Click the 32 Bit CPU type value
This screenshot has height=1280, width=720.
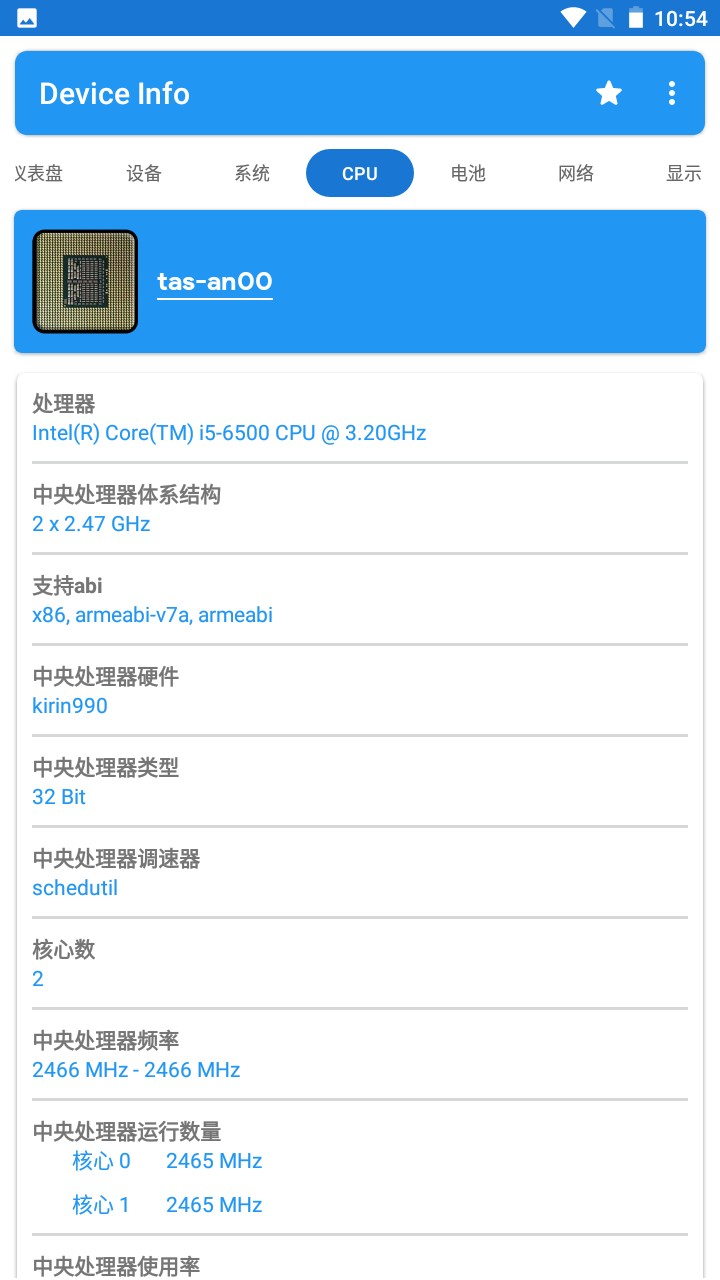(58, 796)
